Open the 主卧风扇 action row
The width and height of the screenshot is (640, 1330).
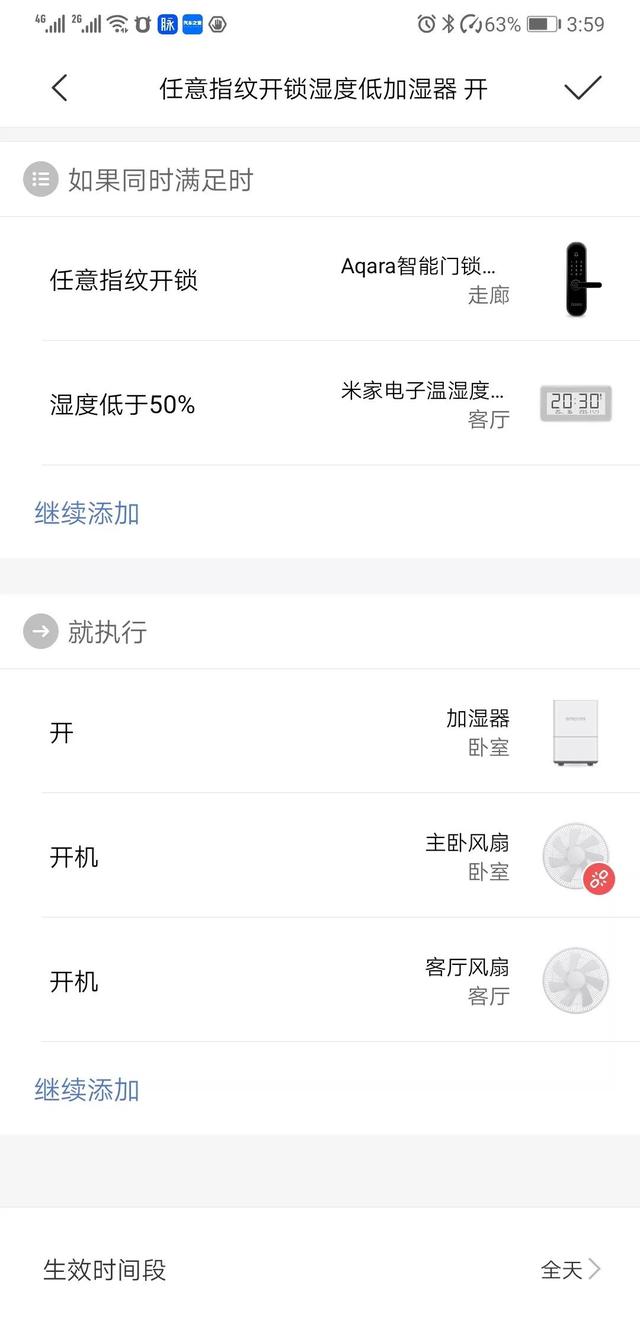320,857
